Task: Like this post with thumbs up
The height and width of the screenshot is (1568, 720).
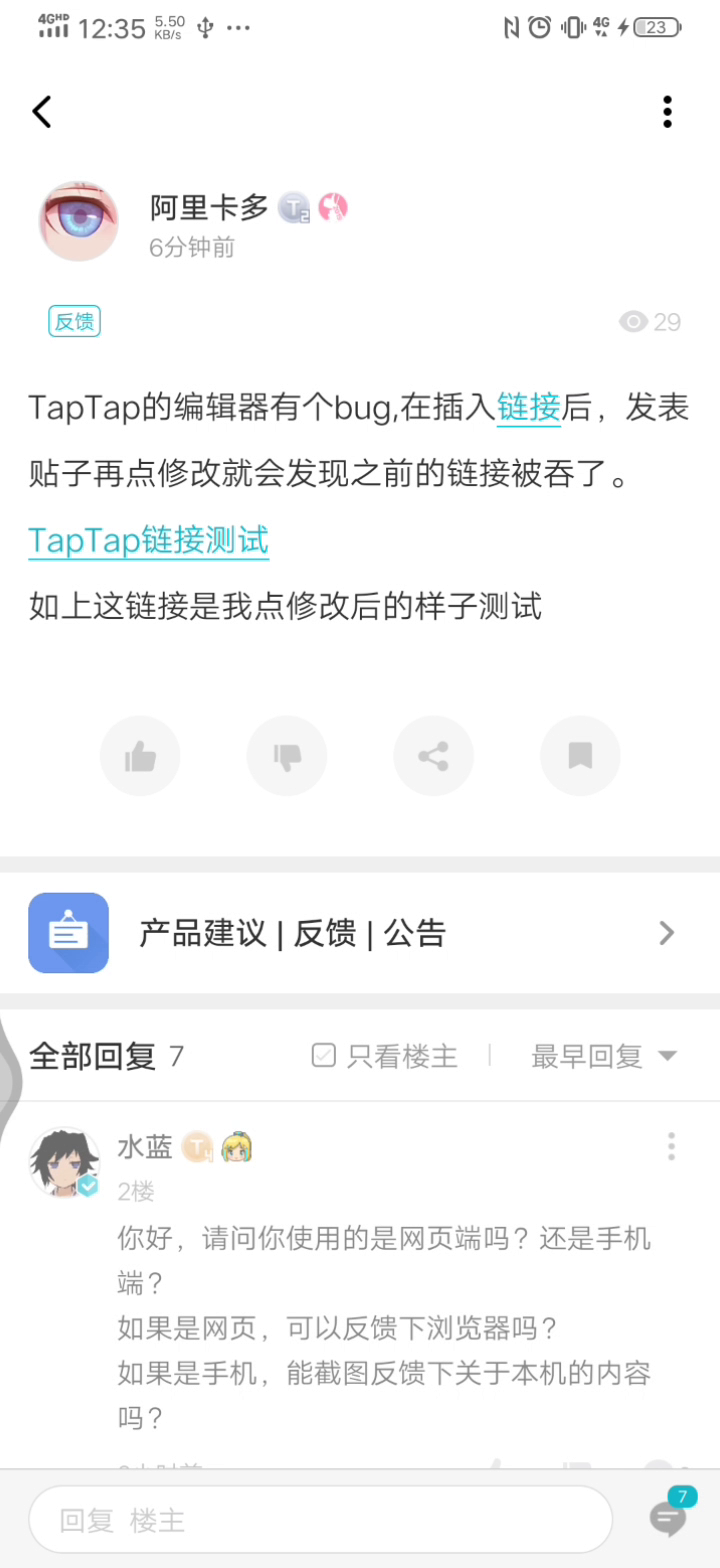Action: tap(140, 756)
